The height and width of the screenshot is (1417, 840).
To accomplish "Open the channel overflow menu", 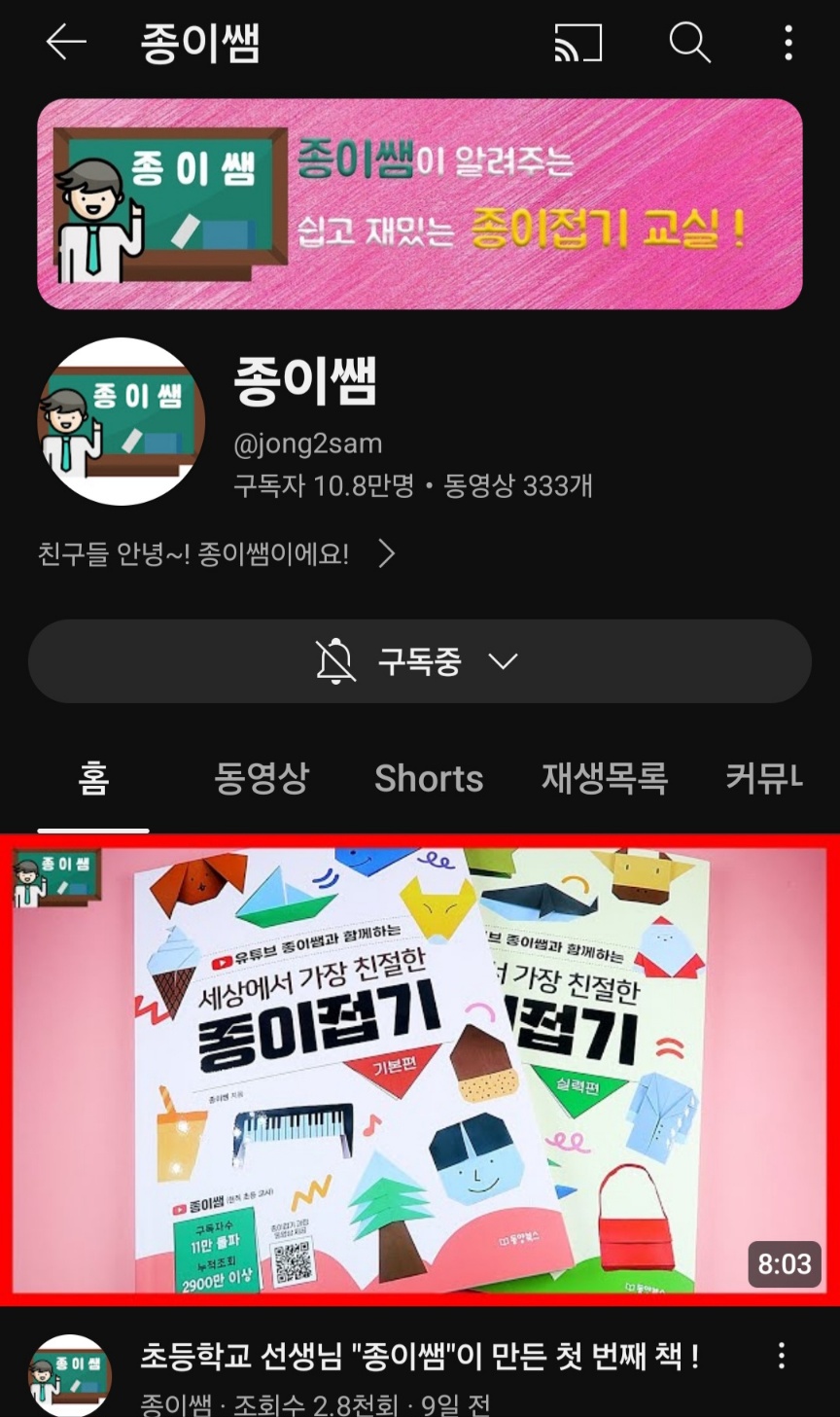I will tap(788, 43).
